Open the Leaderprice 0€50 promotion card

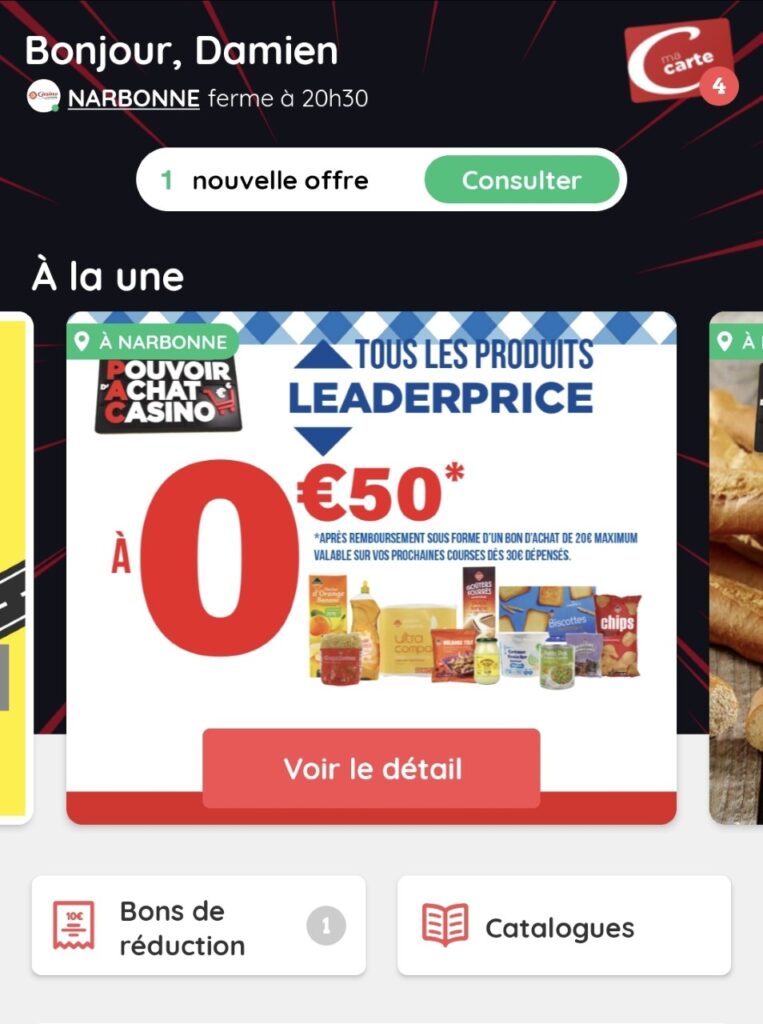(x=371, y=520)
